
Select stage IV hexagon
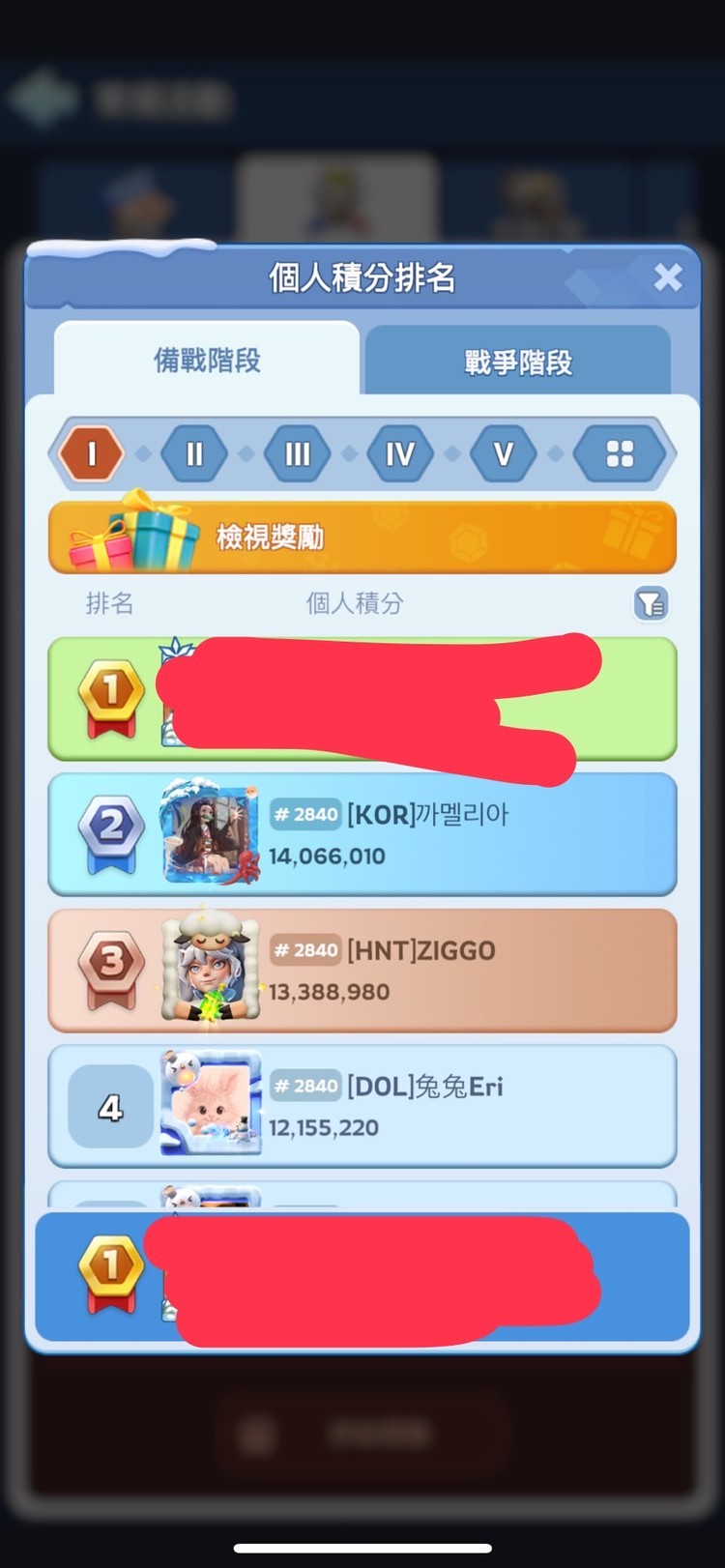(400, 453)
